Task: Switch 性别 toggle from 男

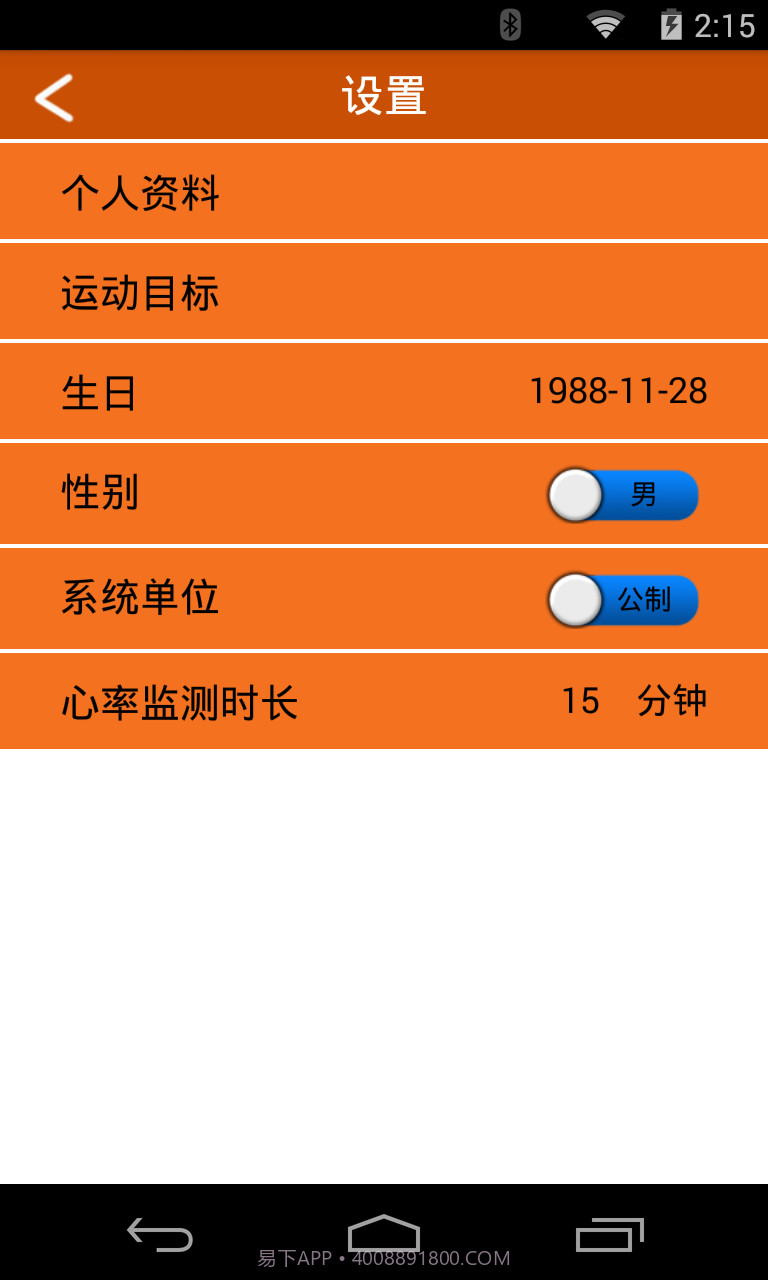Action: (x=622, y=495)
